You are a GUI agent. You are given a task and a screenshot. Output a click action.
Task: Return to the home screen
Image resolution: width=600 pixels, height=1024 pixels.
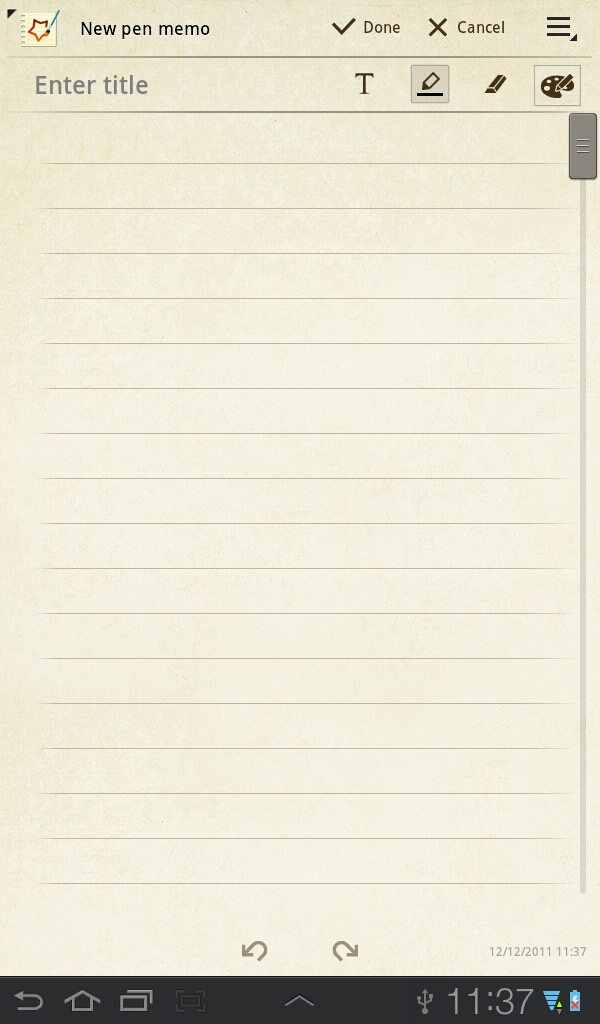(x=82, y=1000)
